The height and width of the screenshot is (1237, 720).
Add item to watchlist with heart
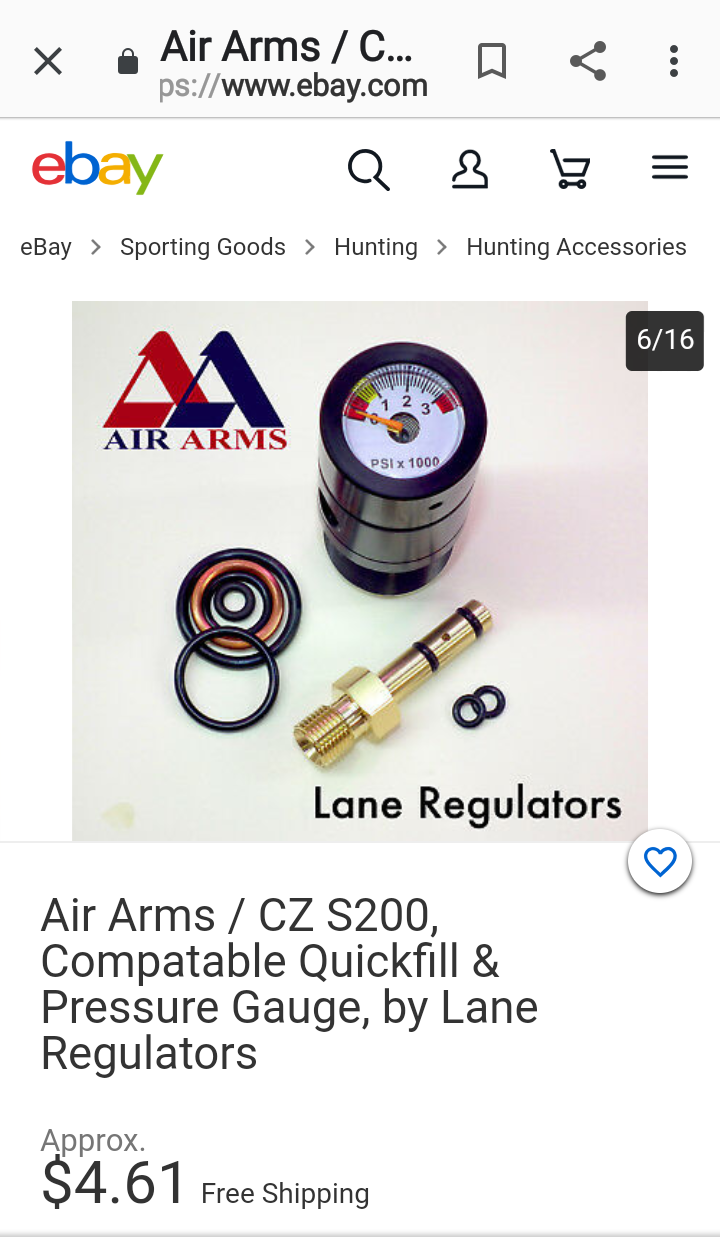click(x=660, y=861)
